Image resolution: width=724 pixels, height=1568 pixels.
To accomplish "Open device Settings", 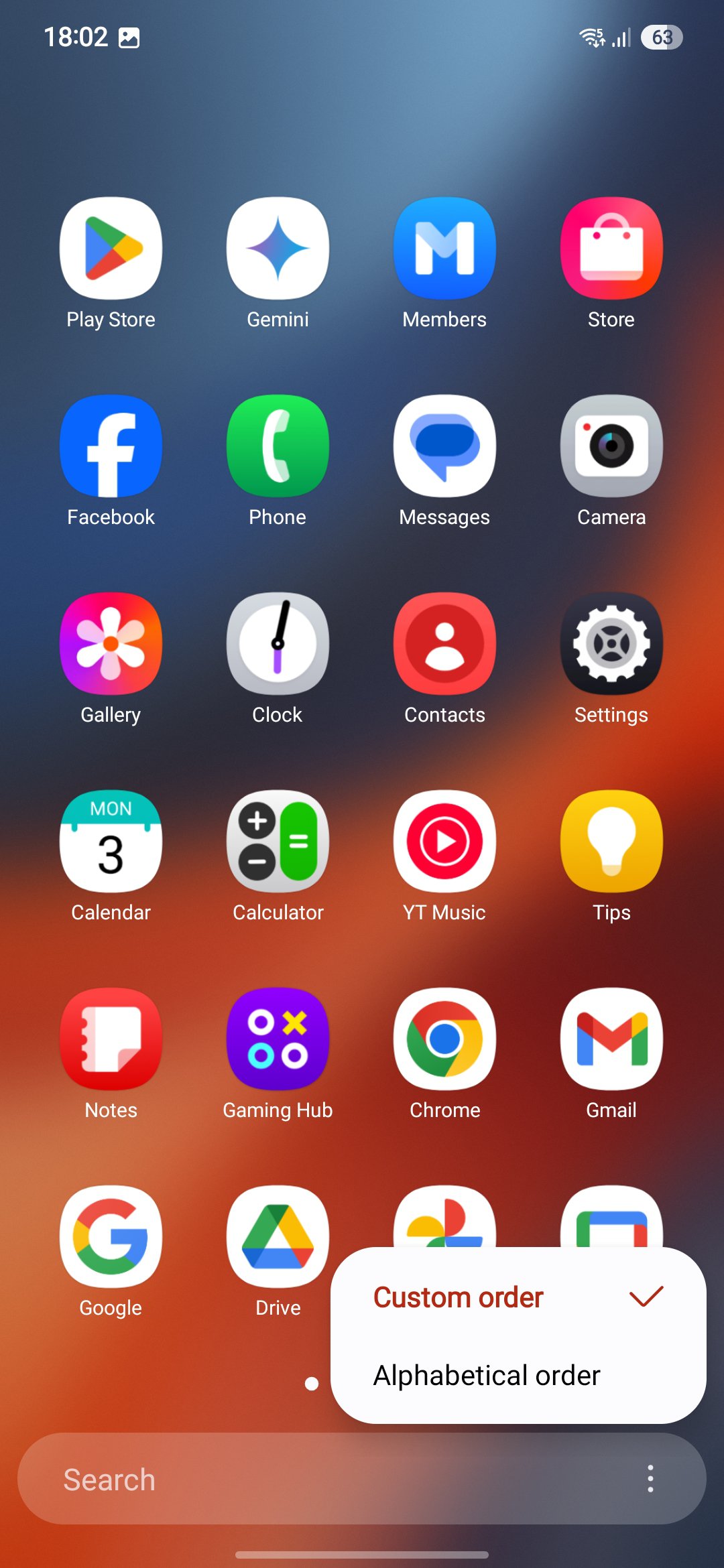I will click(611, 644).
